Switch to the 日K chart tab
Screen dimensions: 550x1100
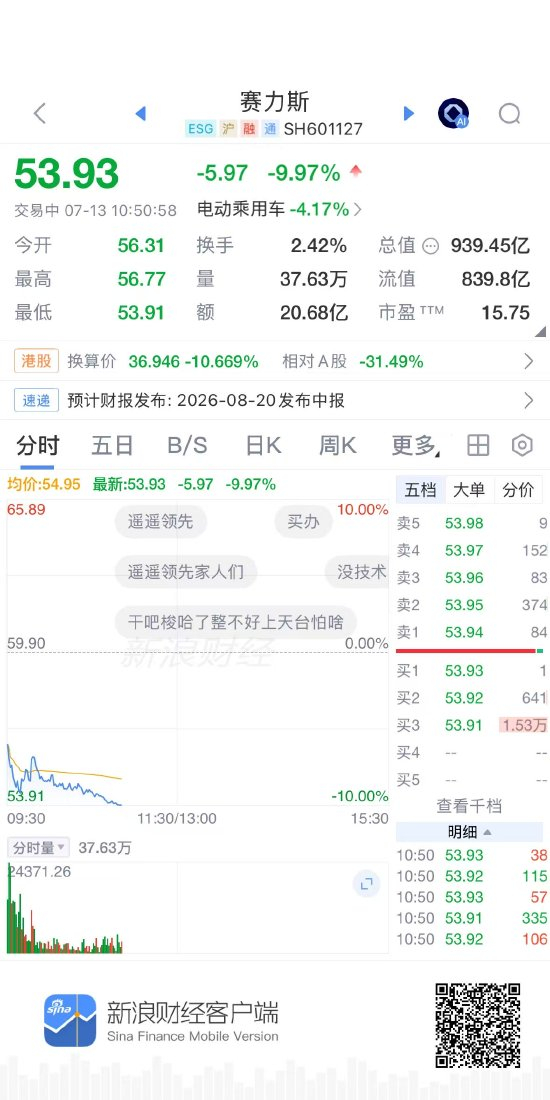(x=263, y=445)
